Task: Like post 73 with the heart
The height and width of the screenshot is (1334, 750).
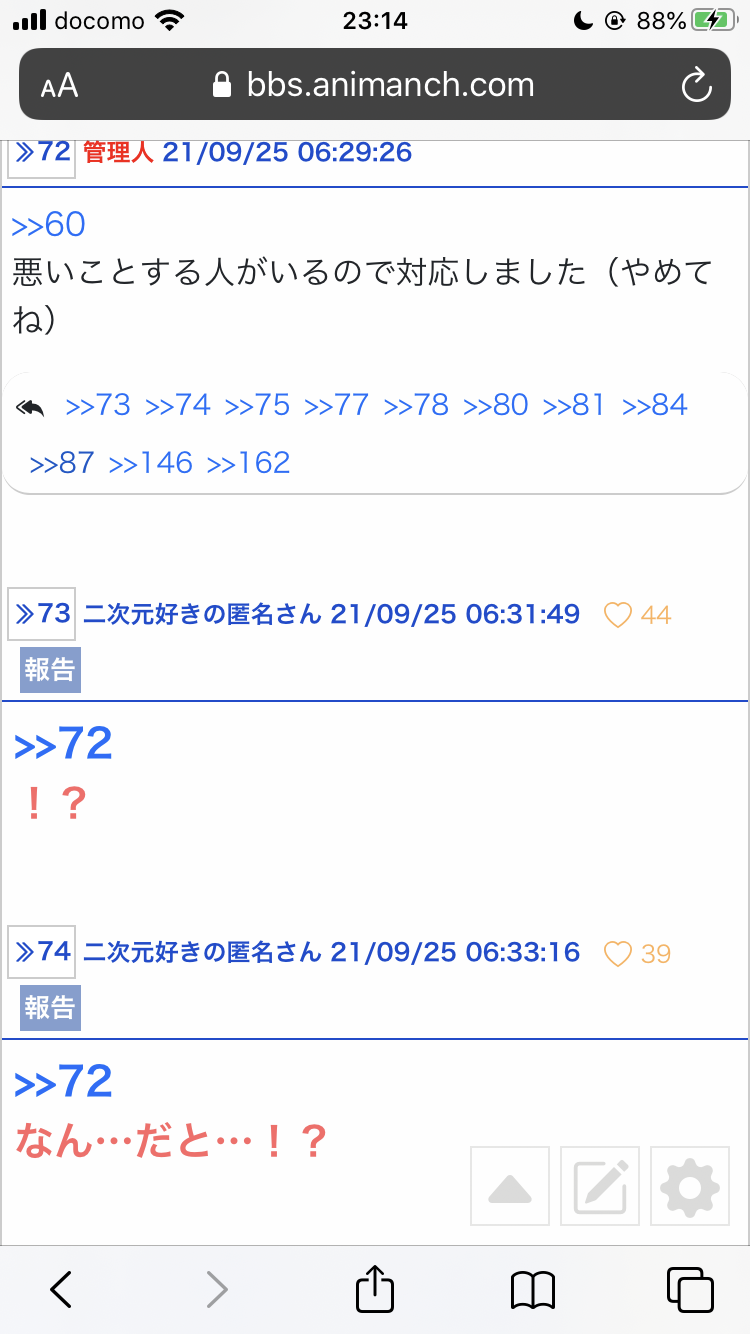Action: [618, 615]
